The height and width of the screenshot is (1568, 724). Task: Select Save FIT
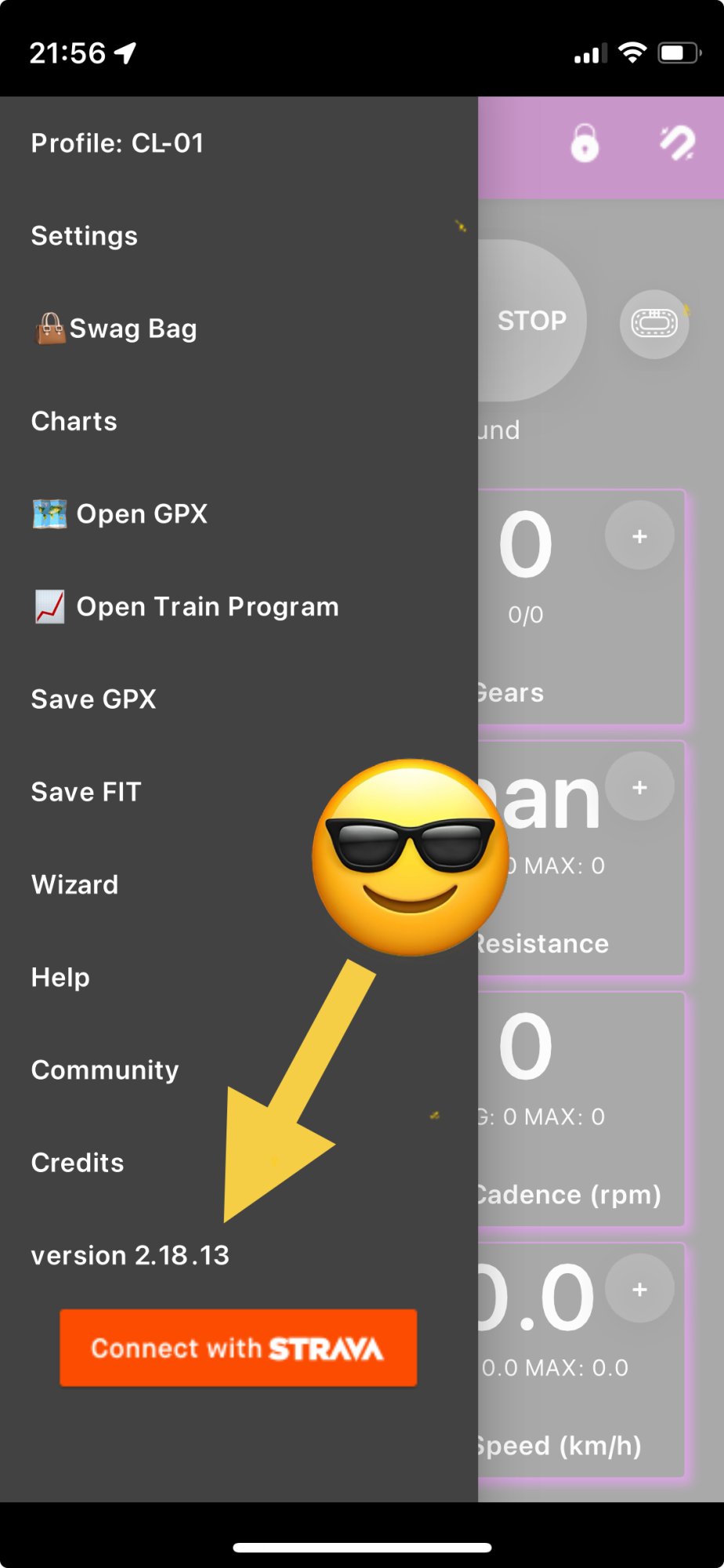click(x=86, y=792)
